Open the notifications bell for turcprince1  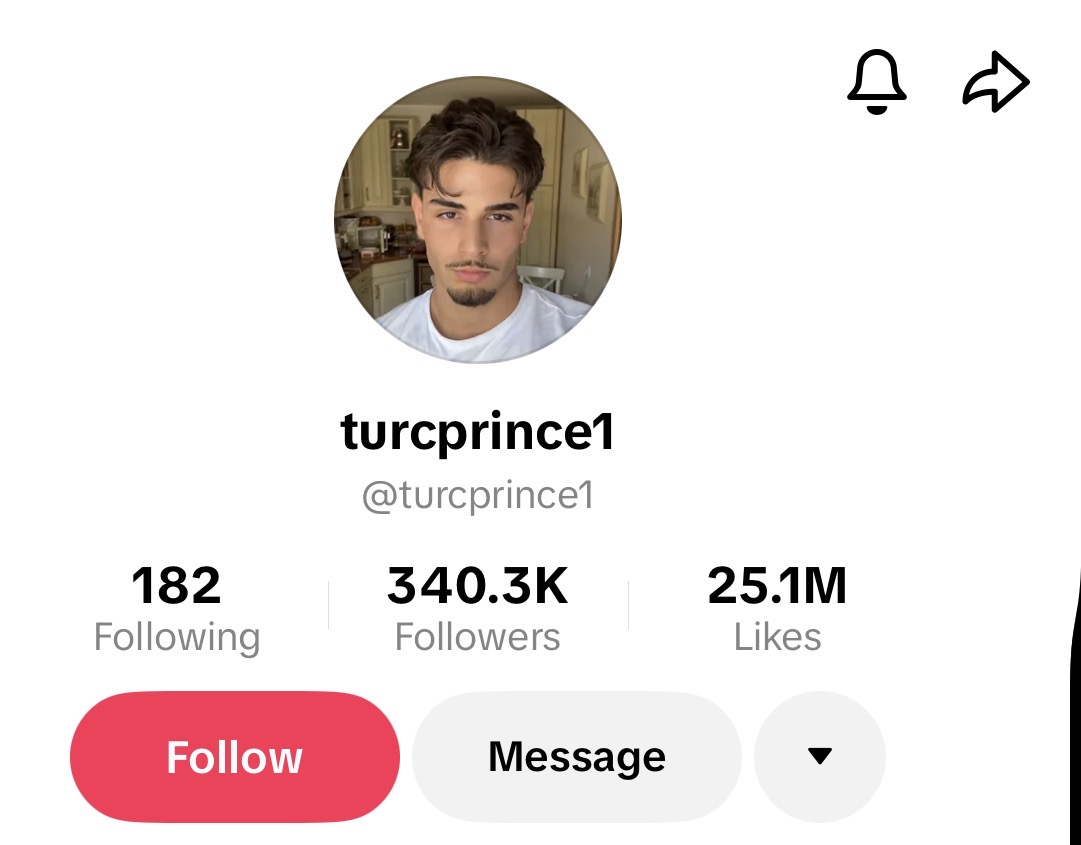coord(876,82)
